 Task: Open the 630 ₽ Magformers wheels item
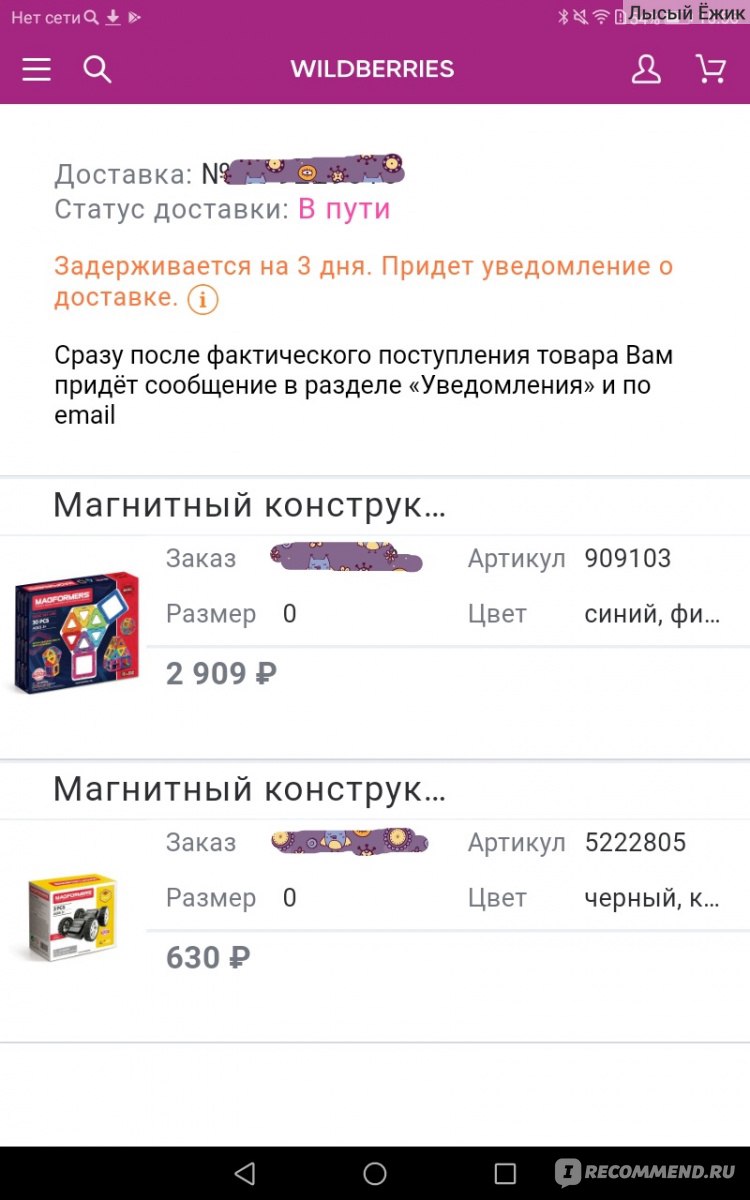[x=375, y=904]
